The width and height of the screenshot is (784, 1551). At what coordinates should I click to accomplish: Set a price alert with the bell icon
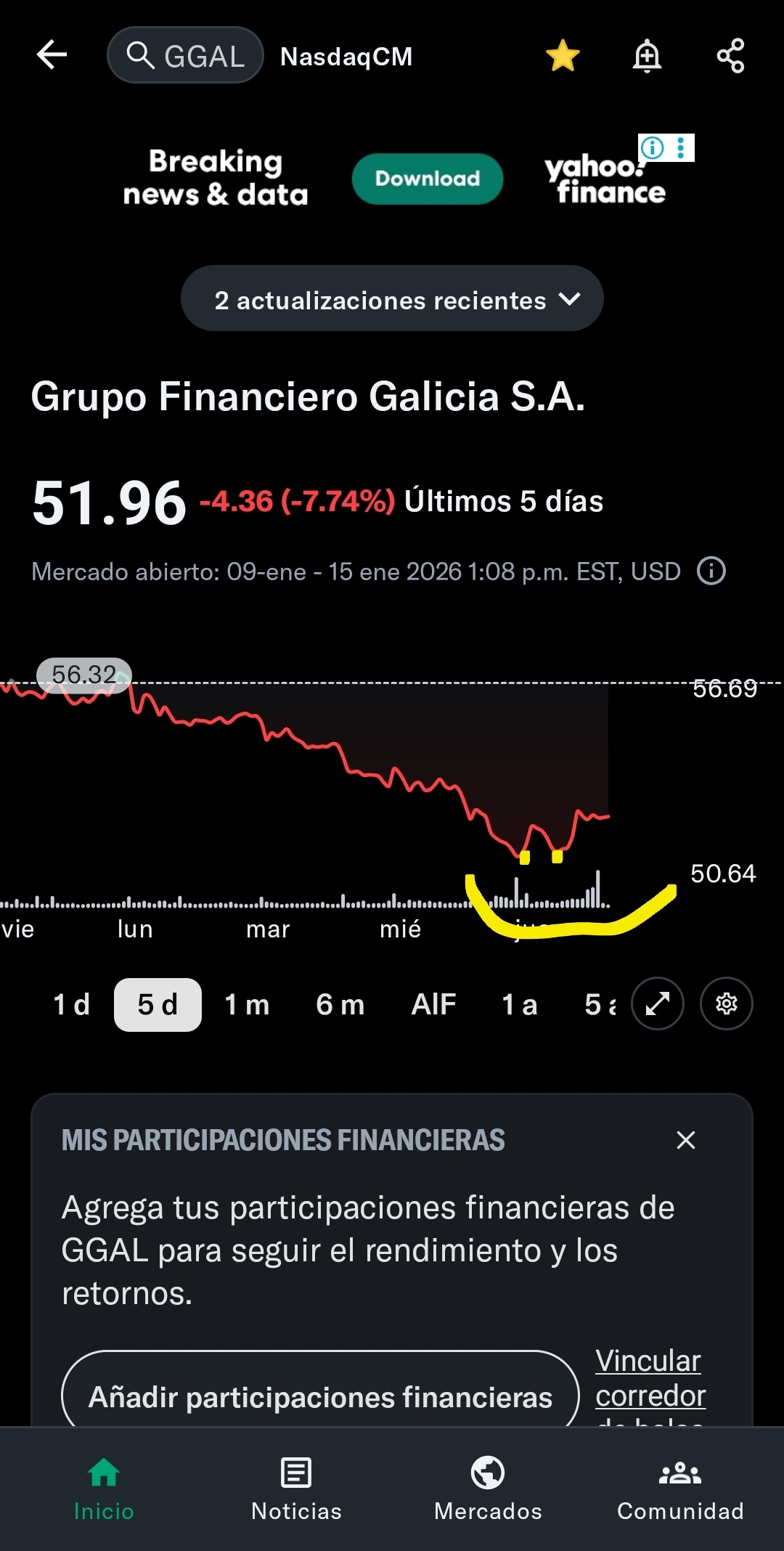647,57
